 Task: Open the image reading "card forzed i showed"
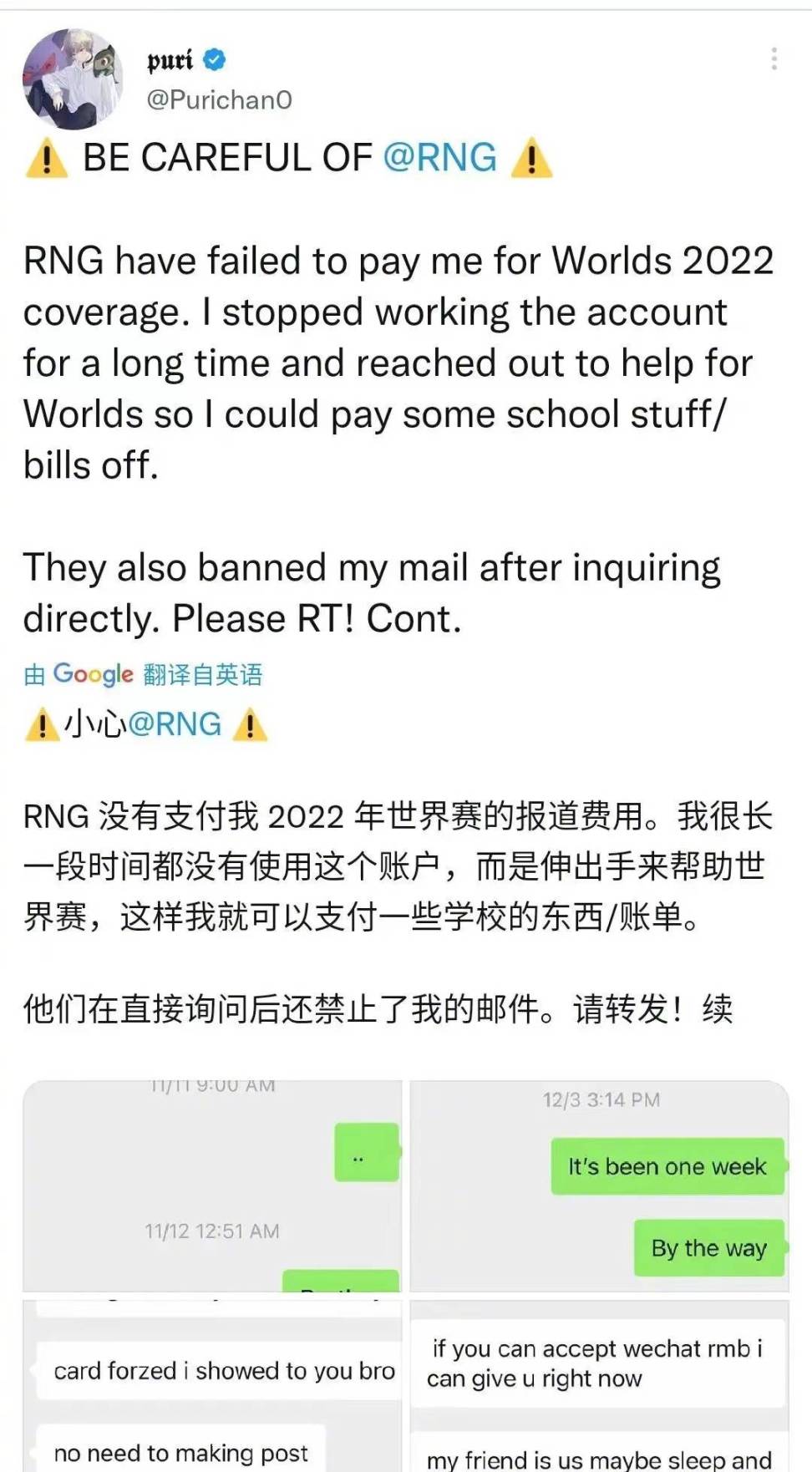[212, 1385]
